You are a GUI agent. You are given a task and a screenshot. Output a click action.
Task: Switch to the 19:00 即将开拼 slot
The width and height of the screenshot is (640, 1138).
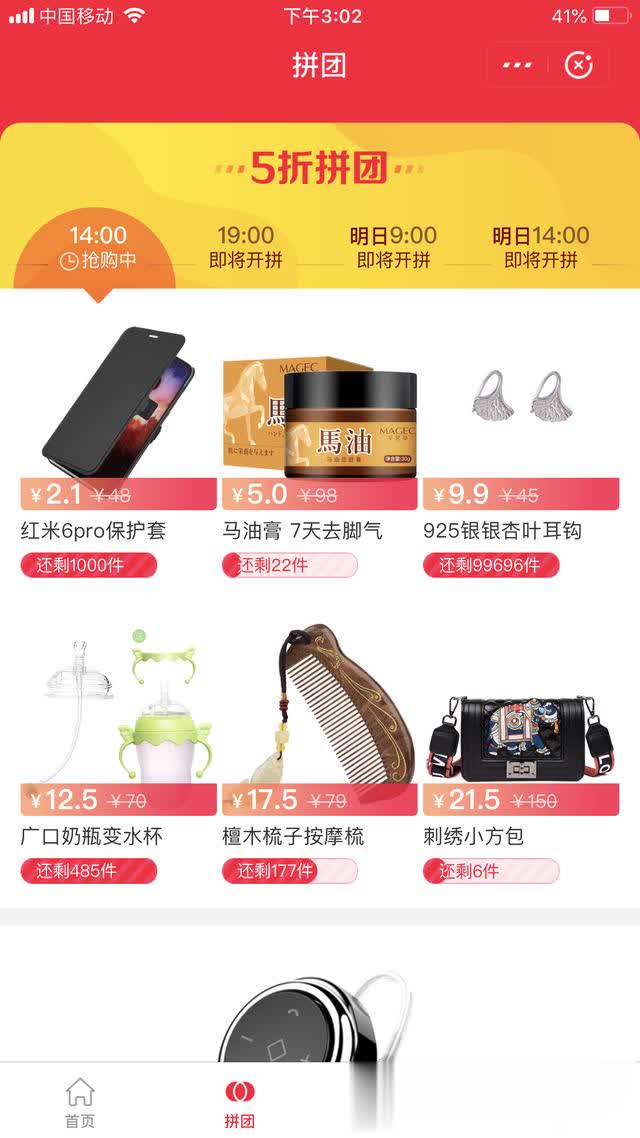coord(245,247)
